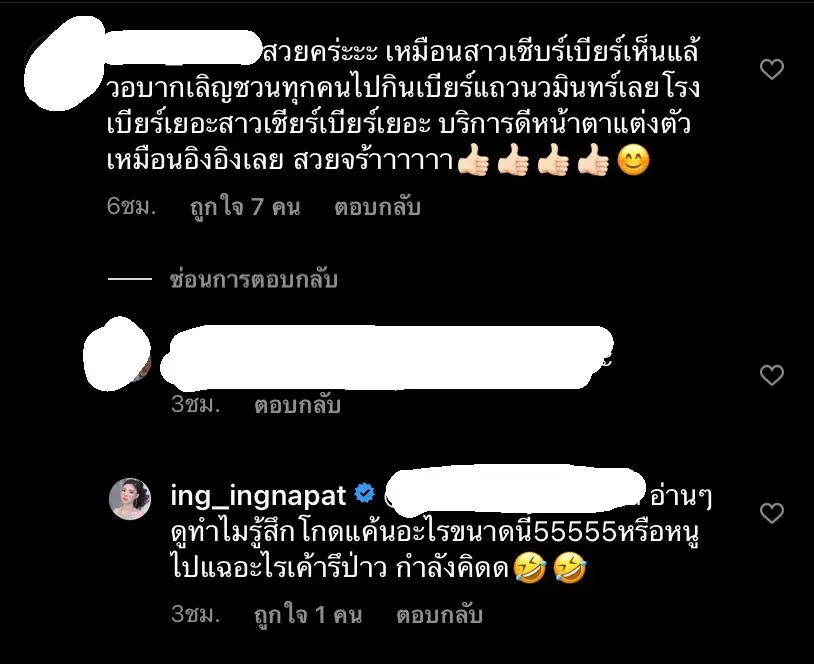Like ing_ingnapat's reply
Image resolution: width=814 pixels, height=664 pixels.
pyautogui.click(x=771, y=514)
